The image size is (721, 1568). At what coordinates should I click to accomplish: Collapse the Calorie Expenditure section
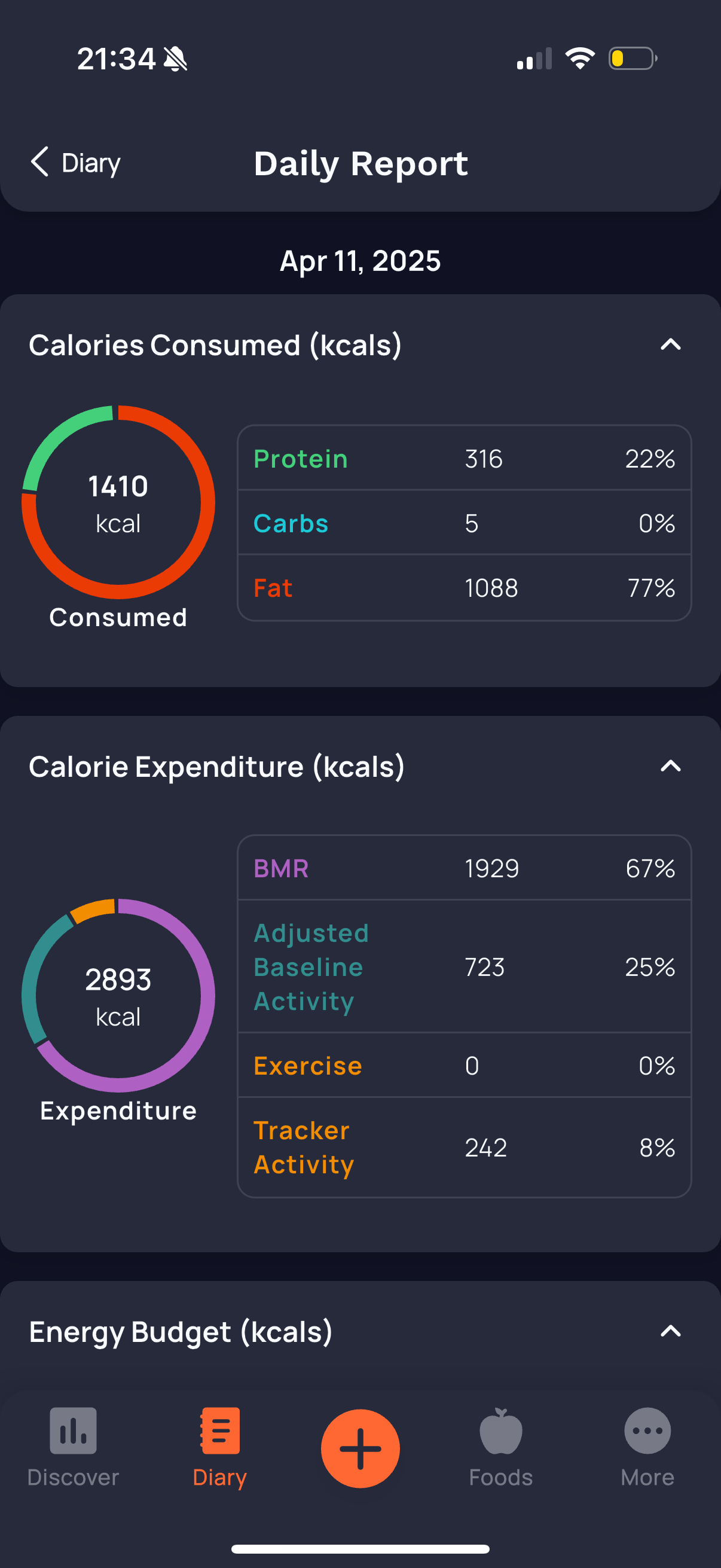pyautogui.click(x=670, y=766)
